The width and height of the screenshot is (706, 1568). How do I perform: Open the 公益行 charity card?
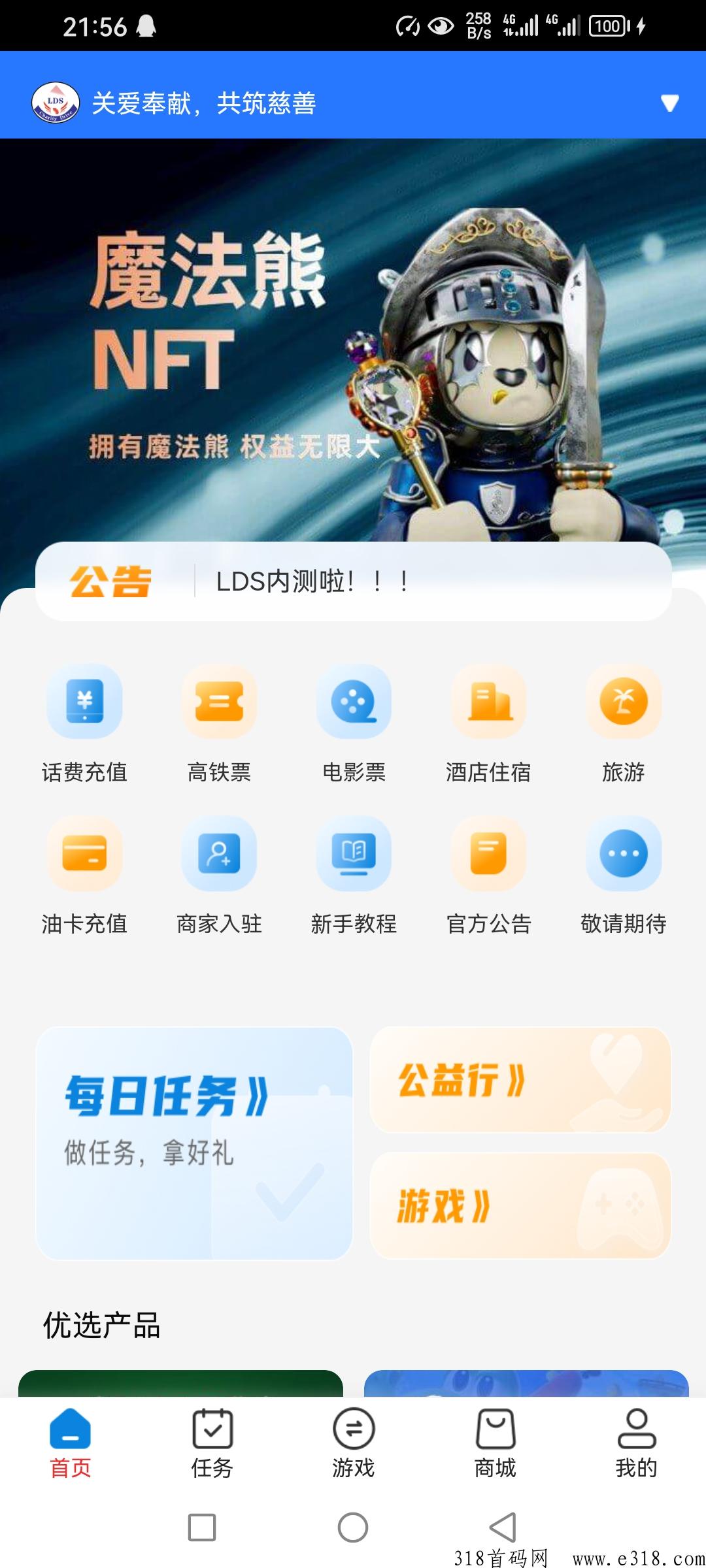tap(520, 1080)
